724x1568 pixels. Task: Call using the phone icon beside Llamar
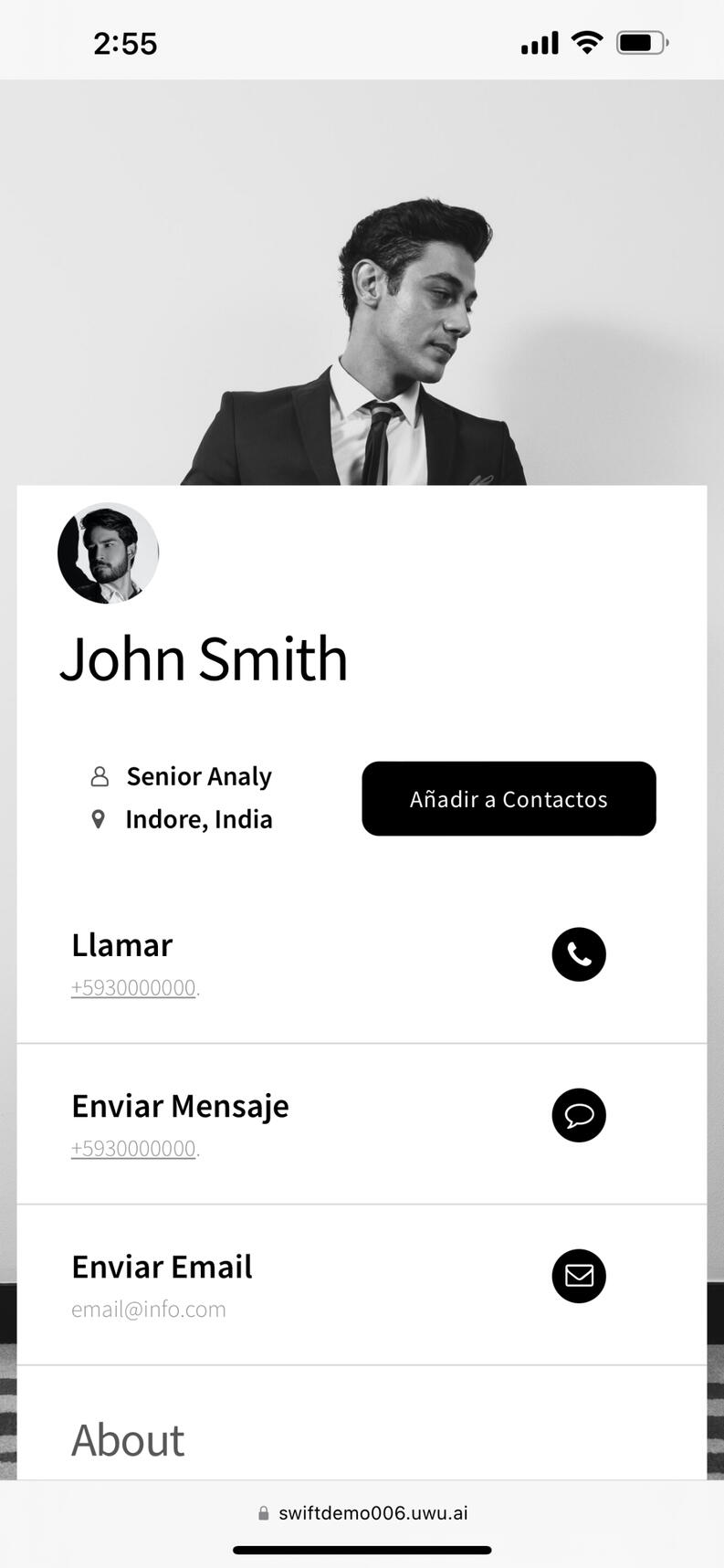click(579, 954)
